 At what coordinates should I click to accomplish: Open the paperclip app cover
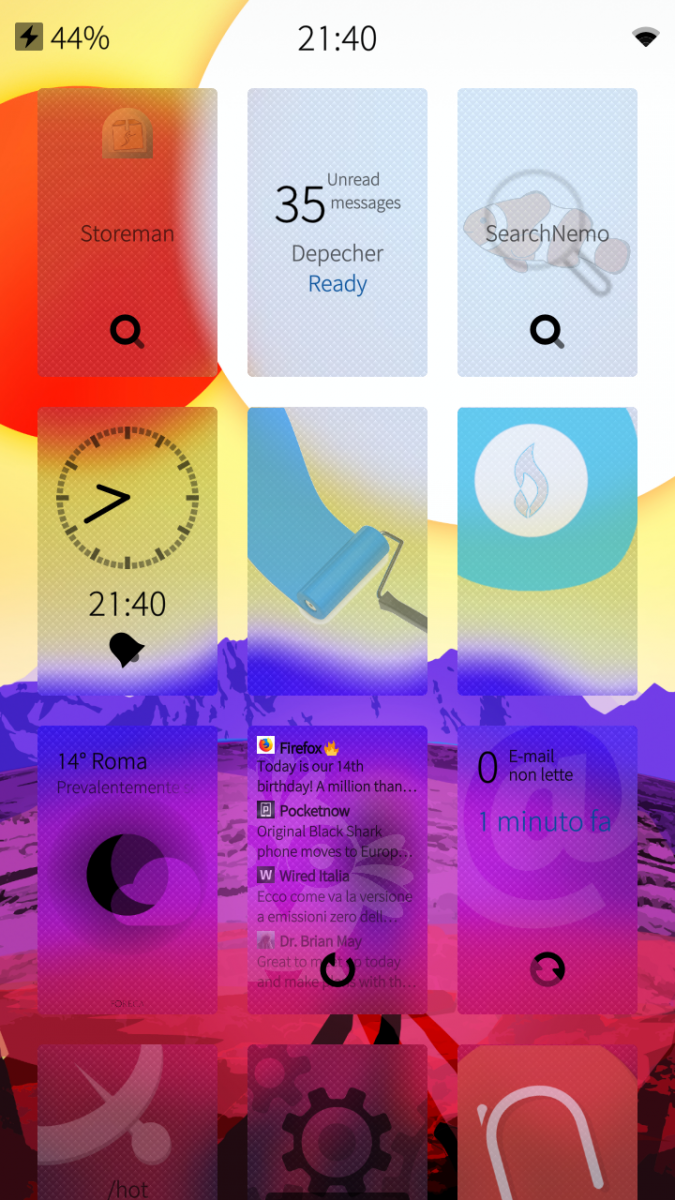coord(547,1120)
